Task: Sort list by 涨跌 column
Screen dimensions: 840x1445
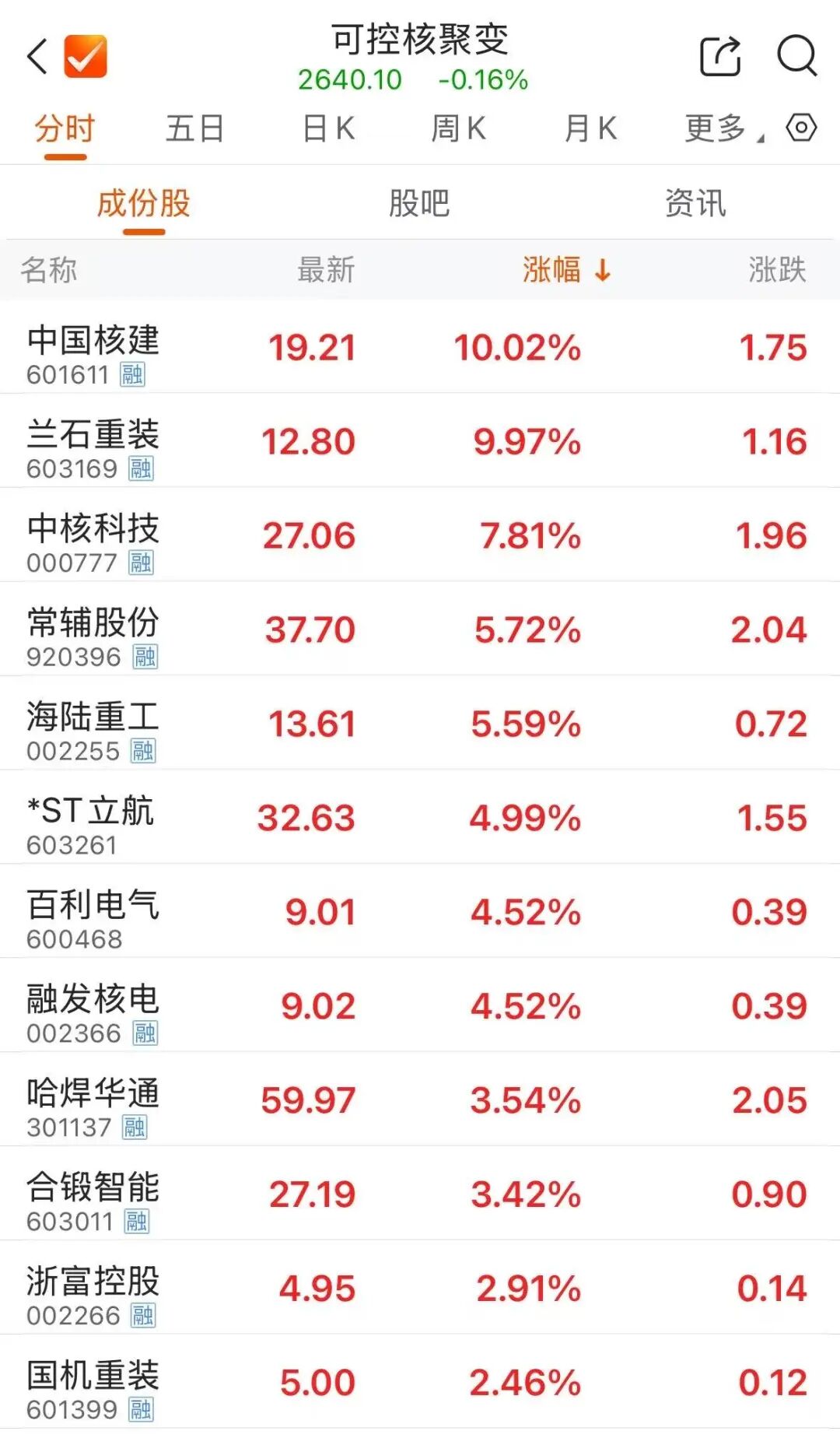Action: 776,270
